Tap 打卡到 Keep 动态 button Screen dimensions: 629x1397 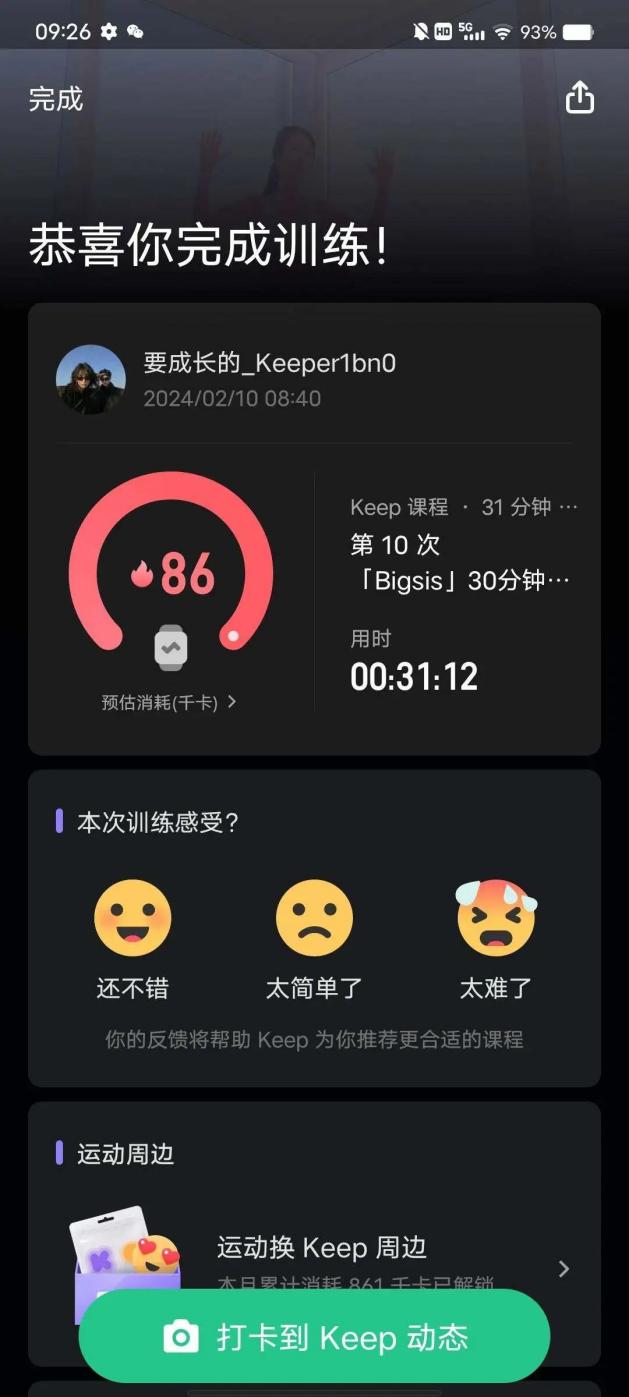pyautogui.click(x=314, y=1337)
